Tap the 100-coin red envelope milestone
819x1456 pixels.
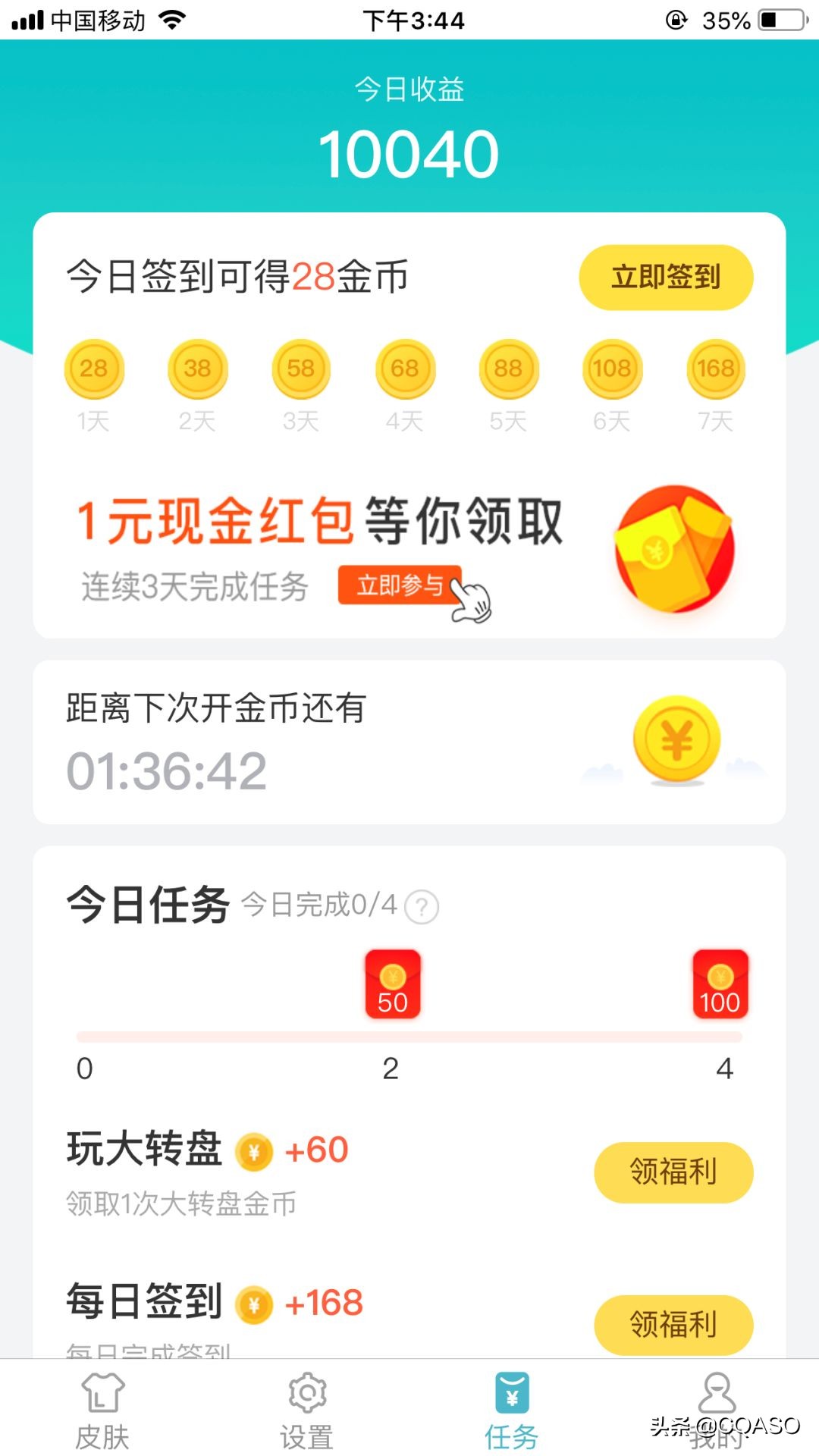720,984
